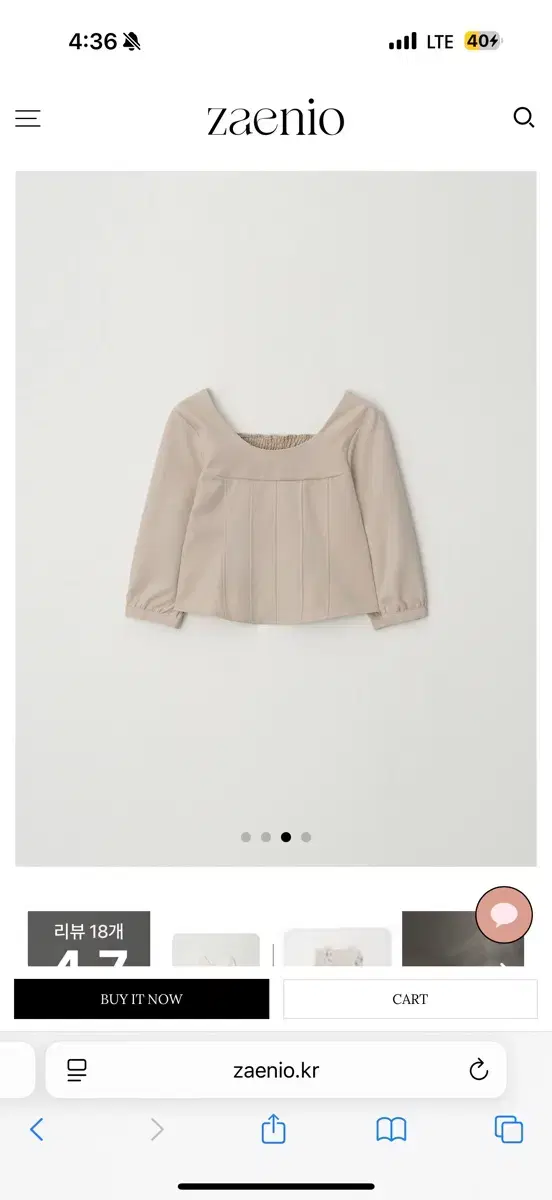Show all open tabs
The width and height of the screenshot is (552, 1200).
click(x=509, y=1130)
